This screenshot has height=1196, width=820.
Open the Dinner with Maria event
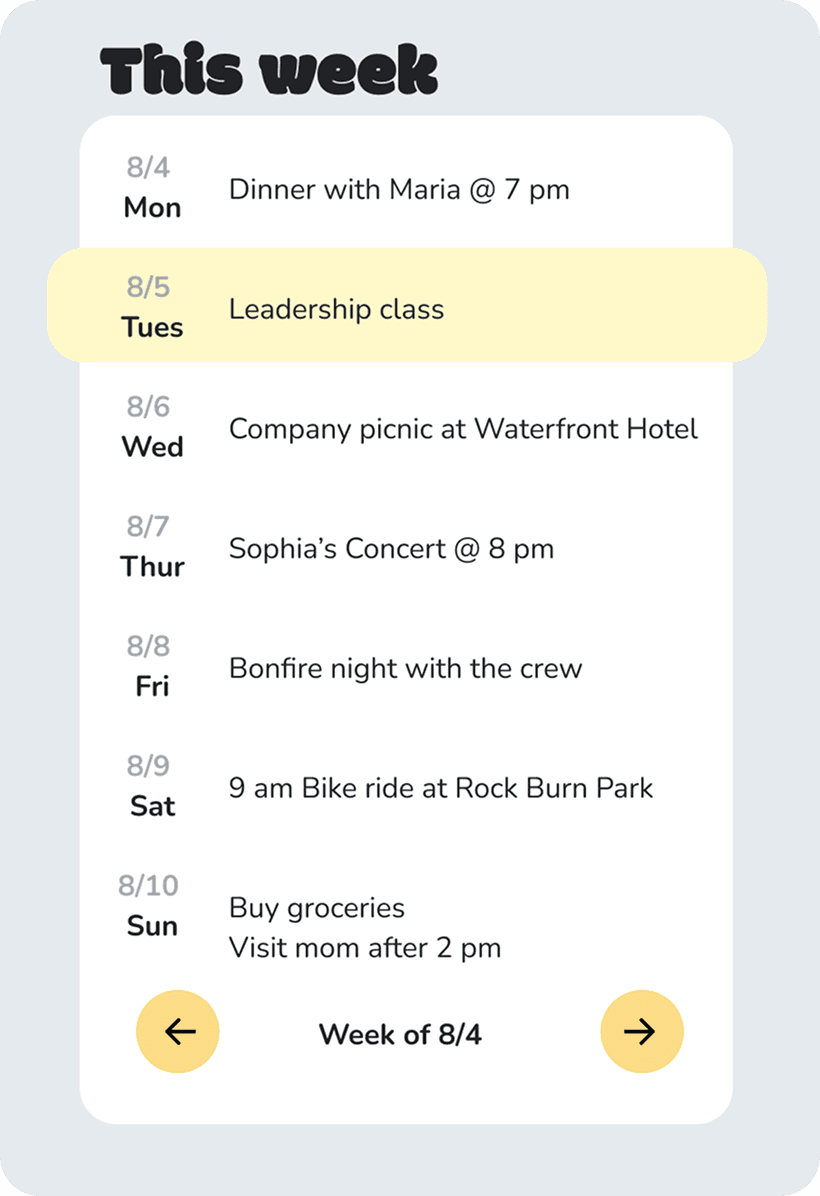(x=399, y=189)
